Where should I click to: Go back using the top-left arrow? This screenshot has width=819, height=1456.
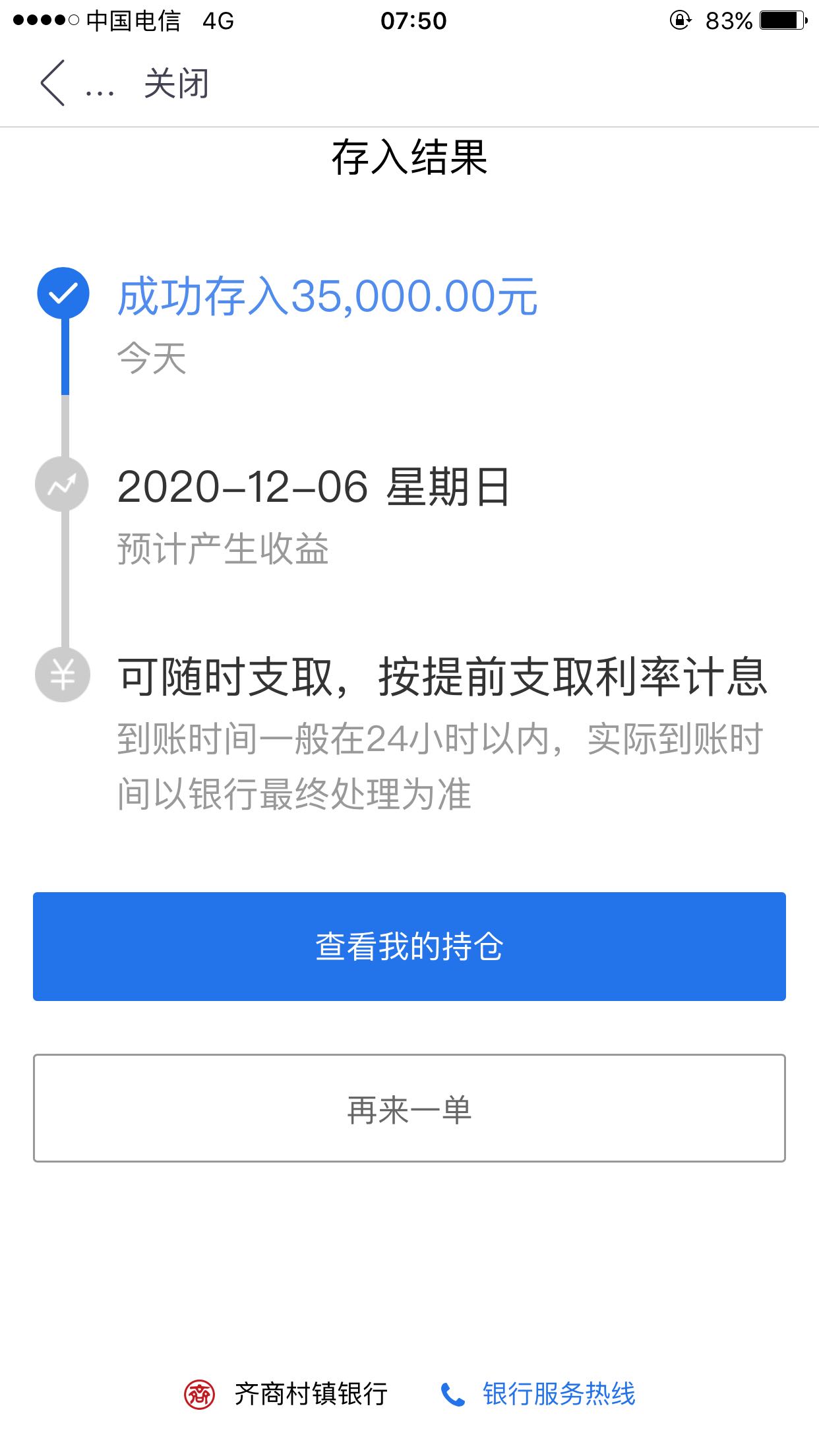(53, 83)
